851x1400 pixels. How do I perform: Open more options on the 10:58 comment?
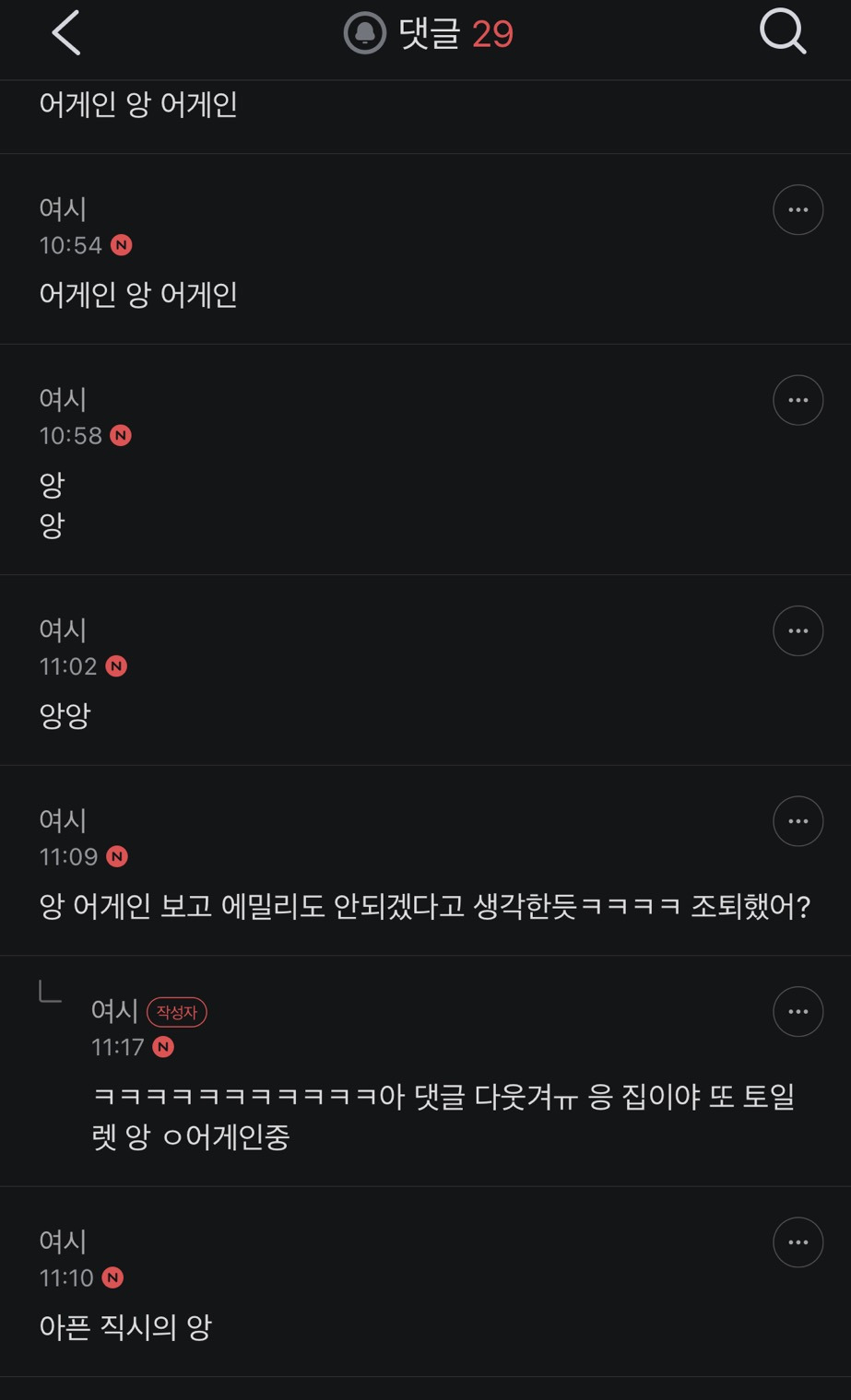[x=798, y=400]
